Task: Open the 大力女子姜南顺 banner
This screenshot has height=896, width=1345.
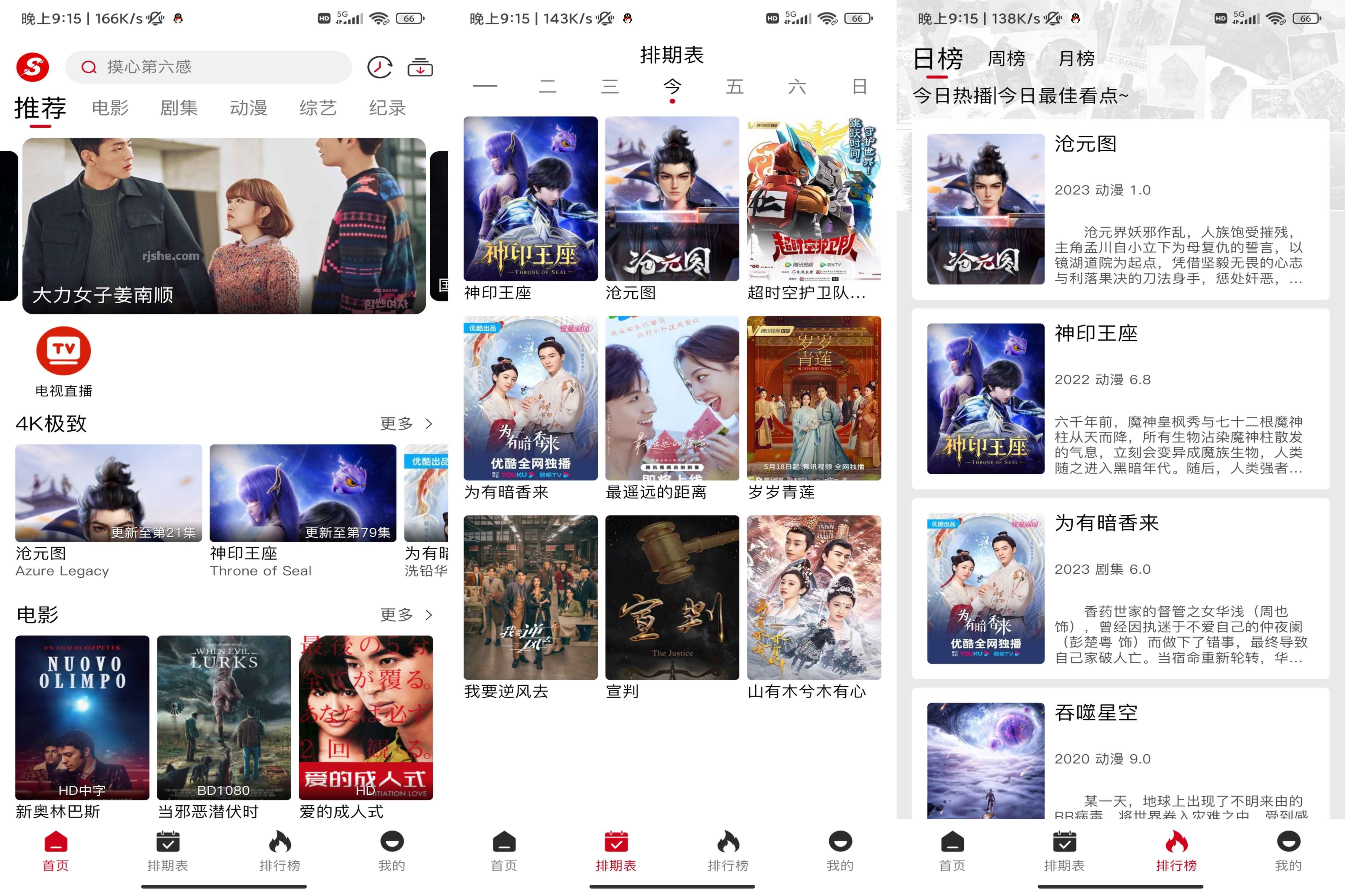Action: point(224,226)
